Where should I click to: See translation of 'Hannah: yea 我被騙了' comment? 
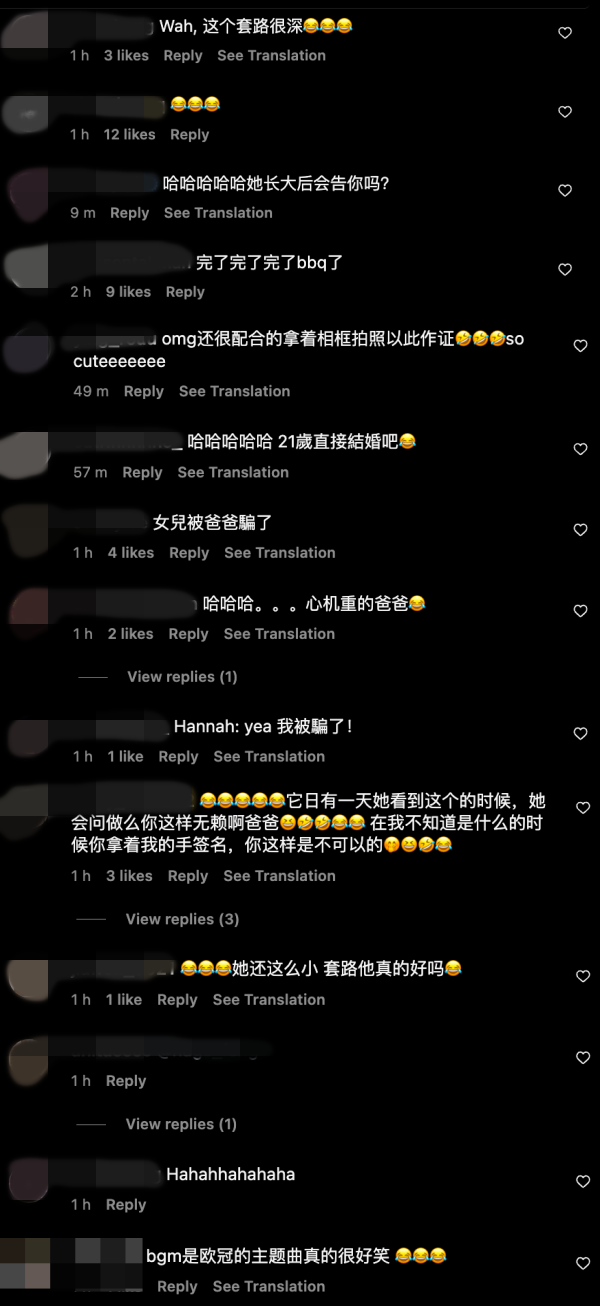269,757
